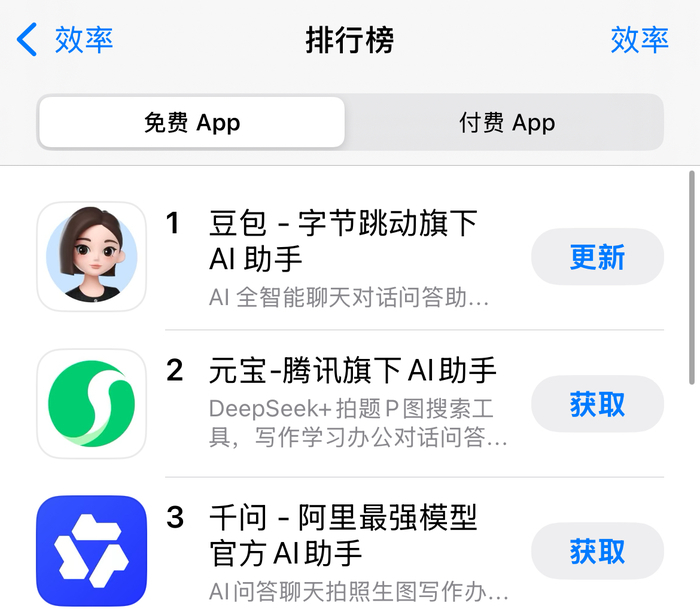
Task: Open the 效率 category filter at top right
Action: tap(639, 40)
